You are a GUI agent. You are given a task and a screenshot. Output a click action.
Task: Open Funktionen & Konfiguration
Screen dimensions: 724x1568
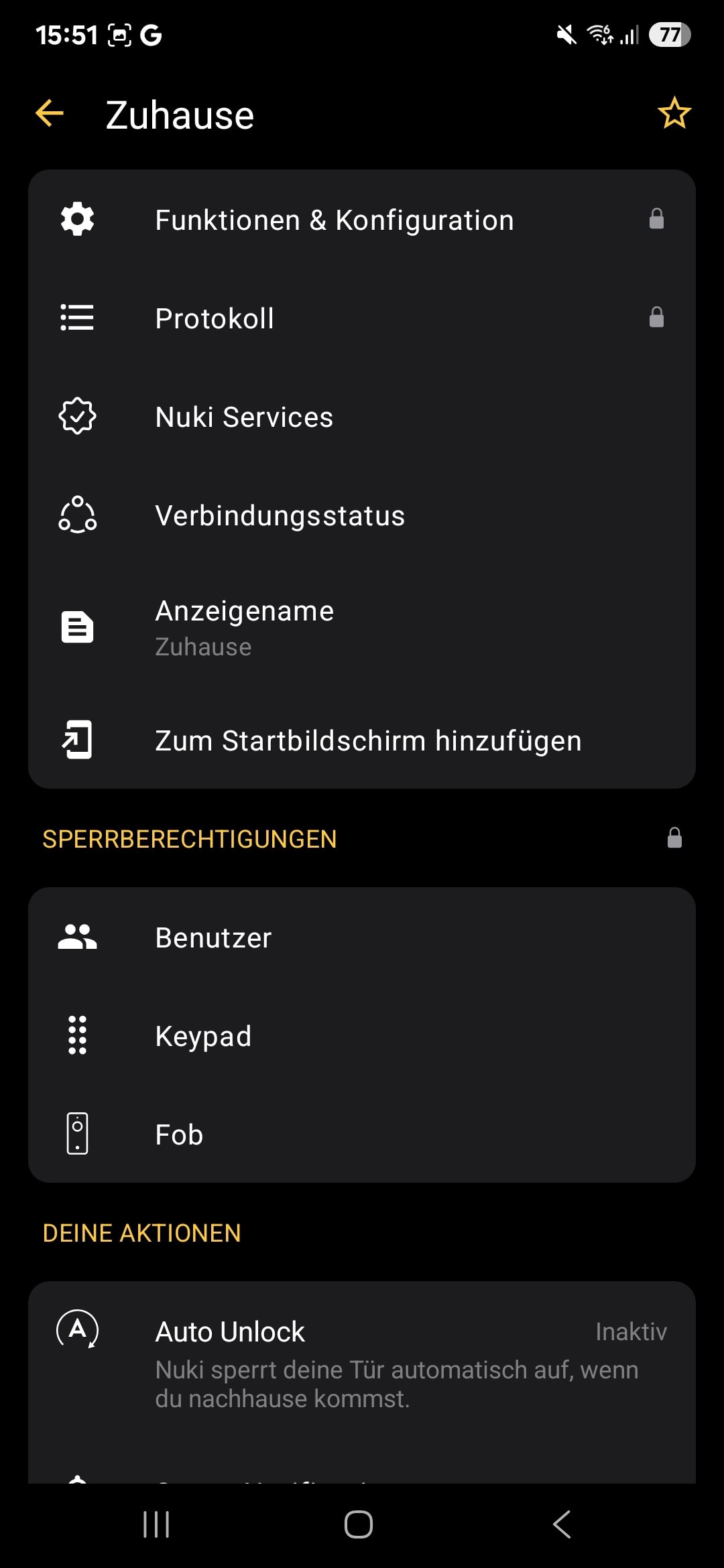pyautogui.click(x=362, y=220)
